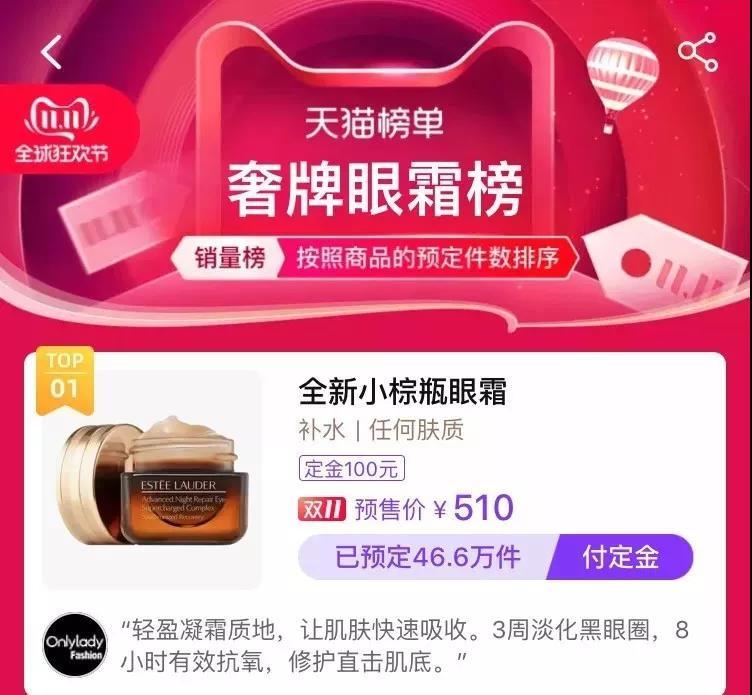Select the 销量榜 ranking tab
Viewport: 752px width, 695px height.
point(230,258)
